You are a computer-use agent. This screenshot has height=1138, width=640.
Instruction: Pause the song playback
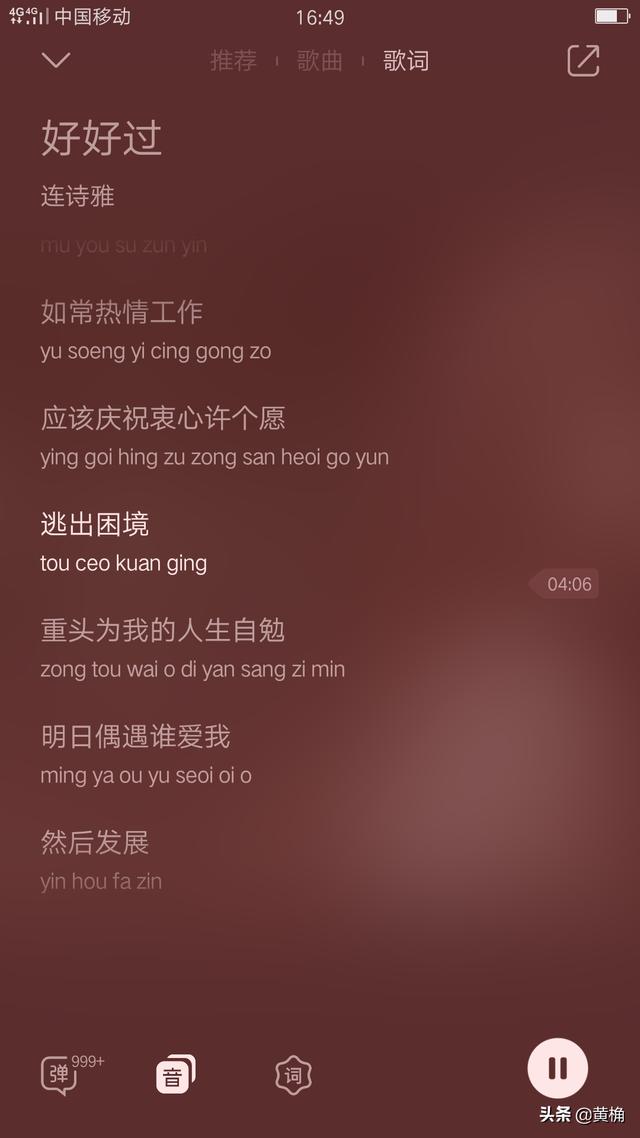coord(557,1068)
